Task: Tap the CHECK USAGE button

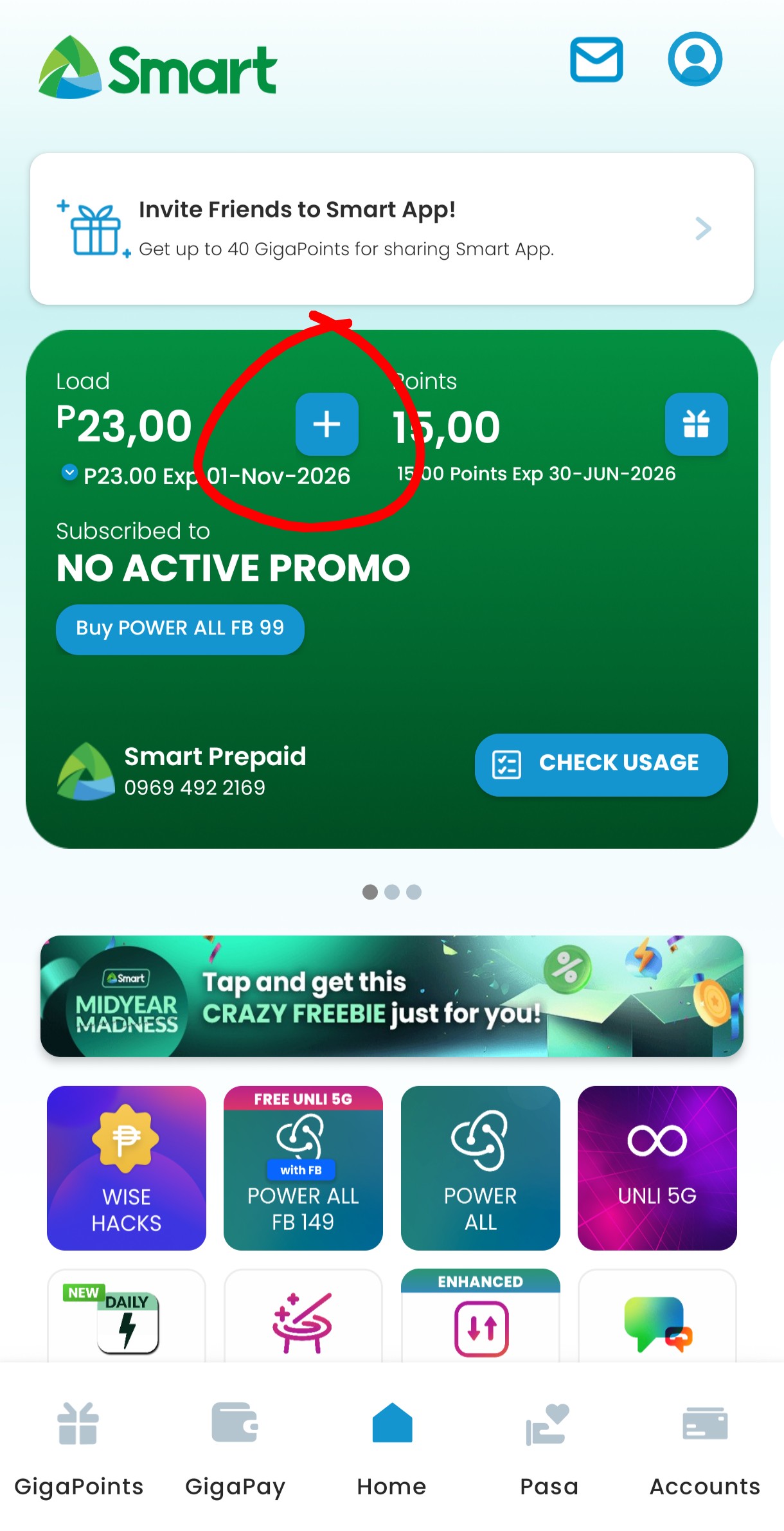Action: pos(601,764)
